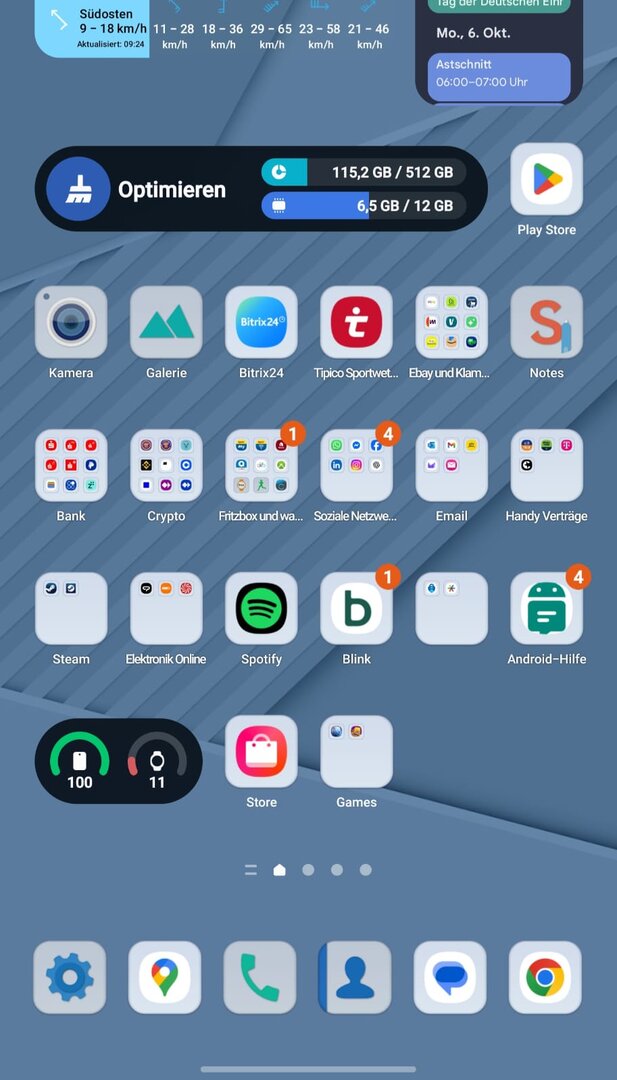Viewport: 617px width, 1080px height.
Task: Open the Handy Verträge folder
Action: click(x=546, y=466)
